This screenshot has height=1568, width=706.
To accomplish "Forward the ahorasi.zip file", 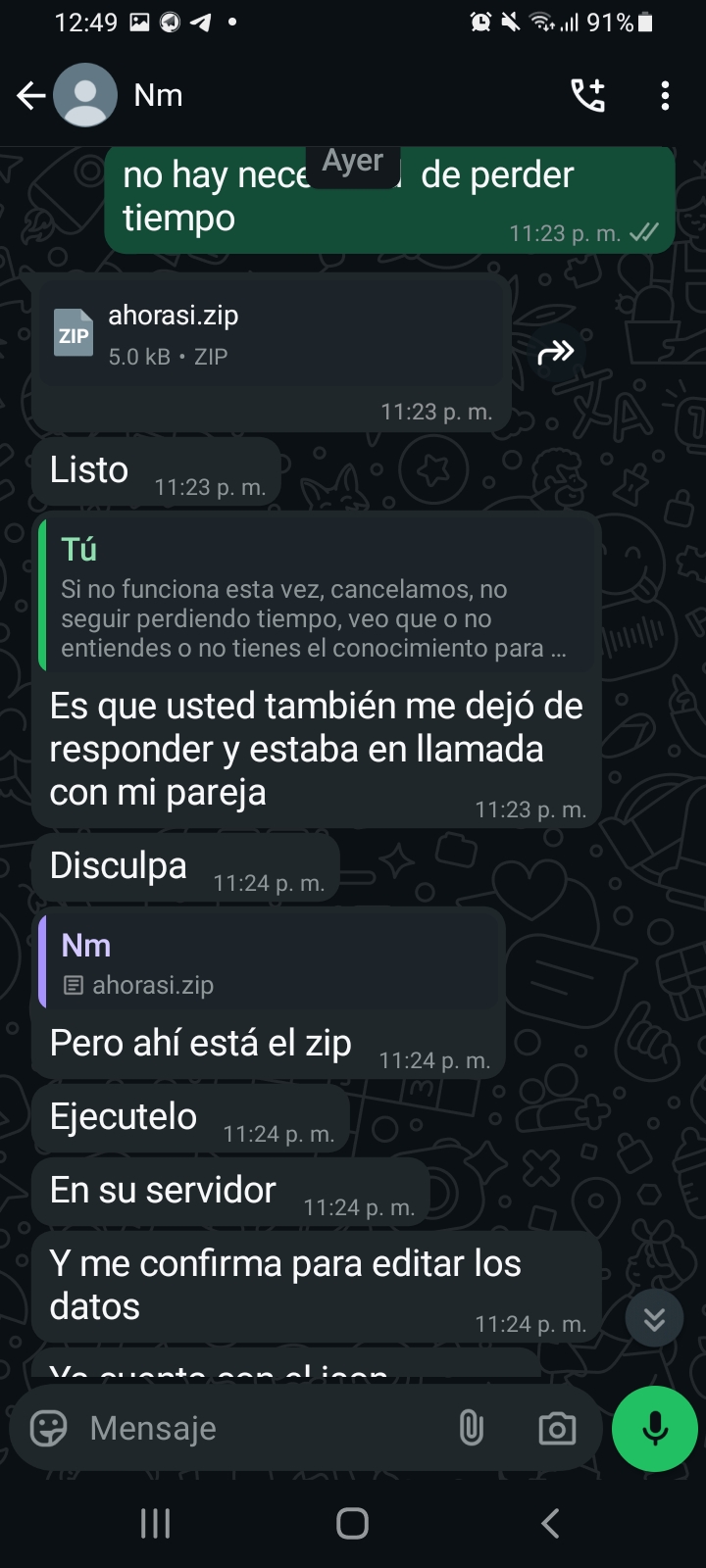I will pos(556,352).
